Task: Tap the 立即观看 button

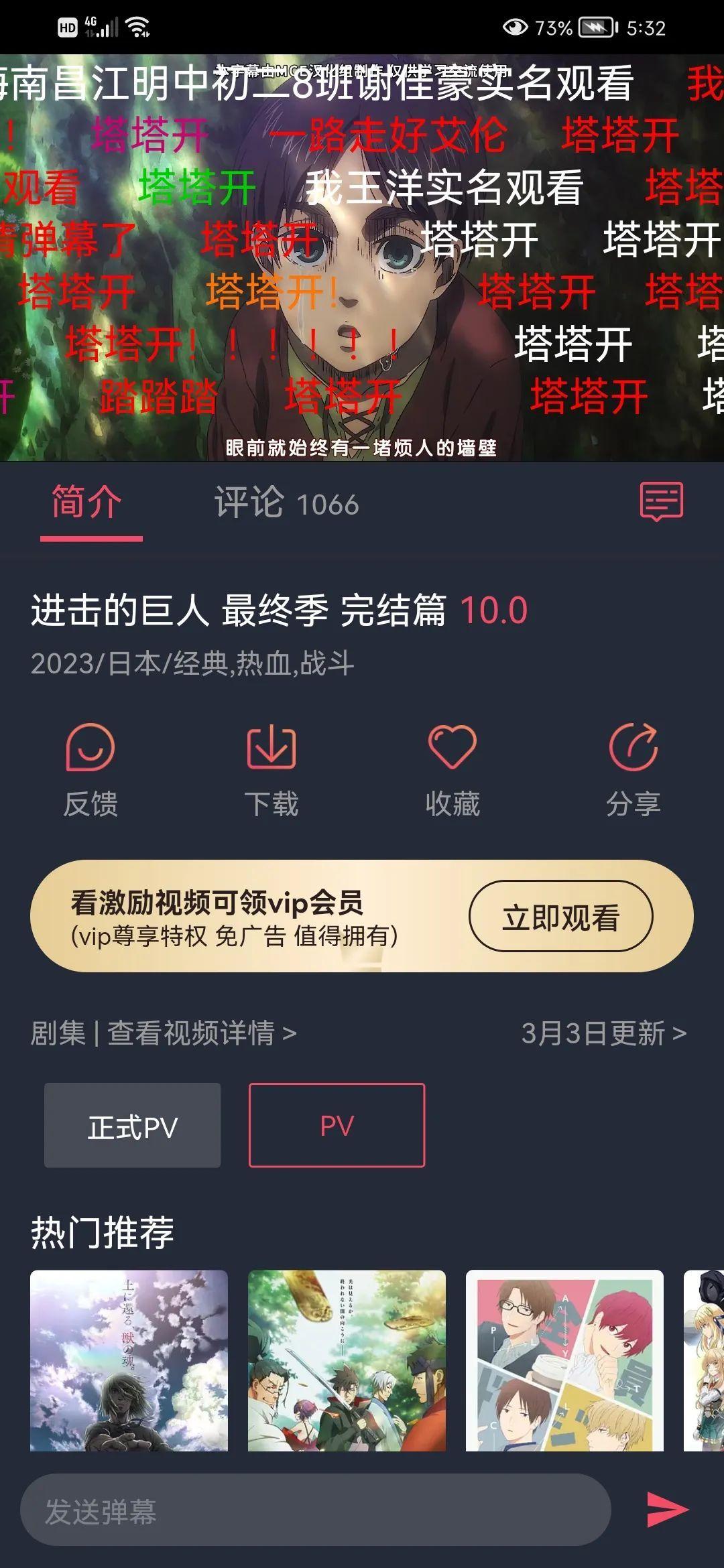Action: point(560,917)
